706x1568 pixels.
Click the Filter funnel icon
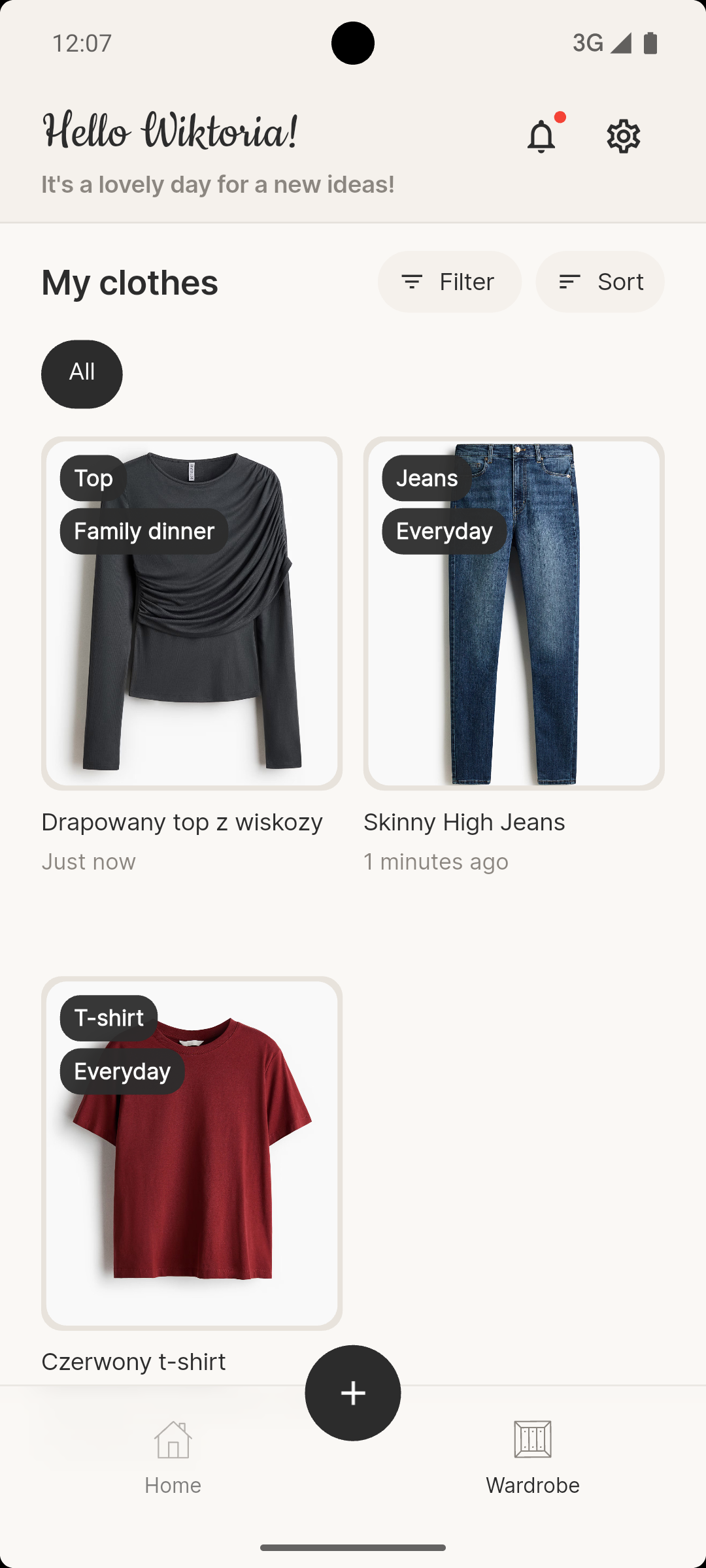coord(412,282)
